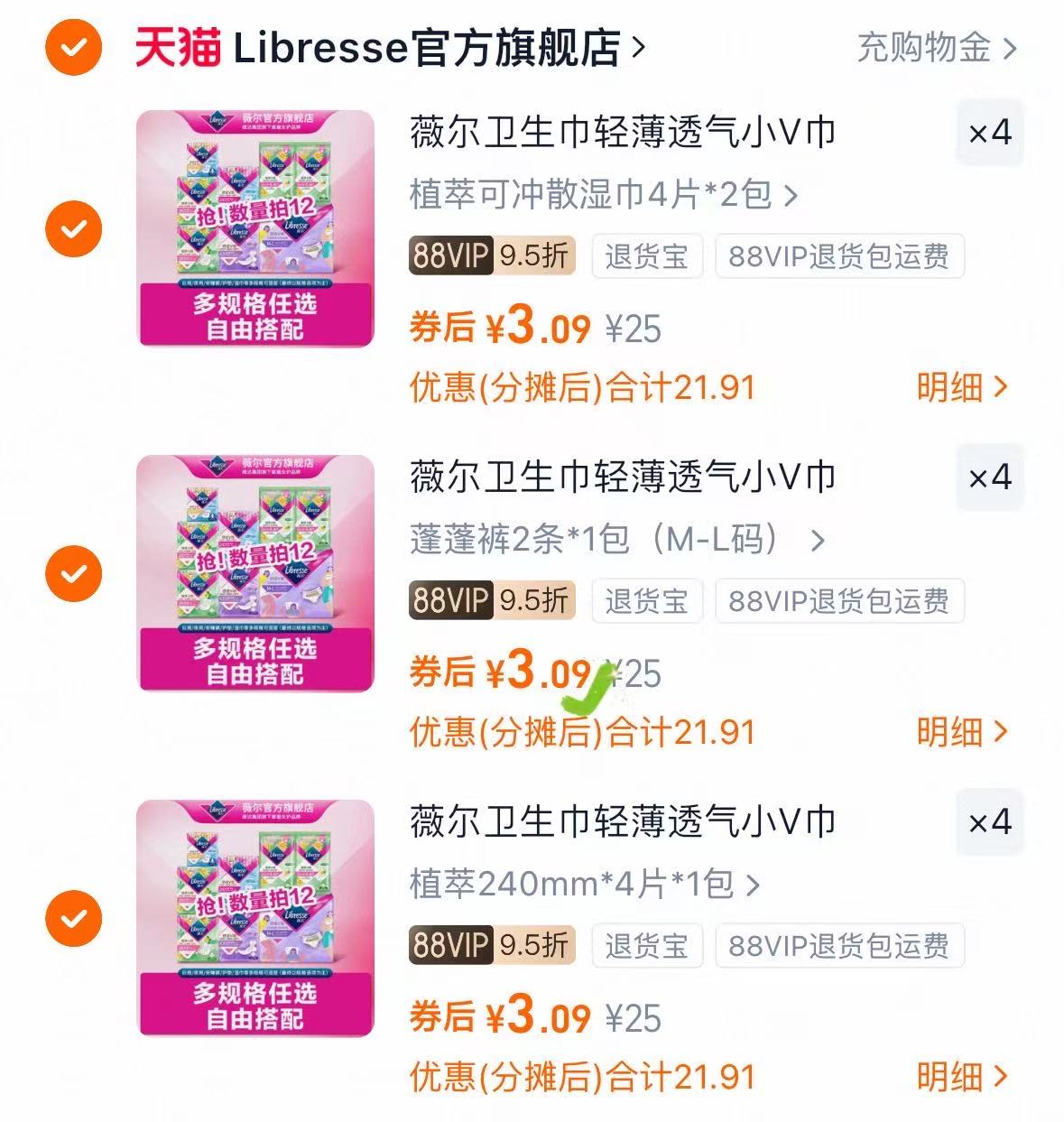This screenshot has width=1064, height=1122.
Task: Click the 88VIP tag on the first item
Action: click(x=449, y=256)
